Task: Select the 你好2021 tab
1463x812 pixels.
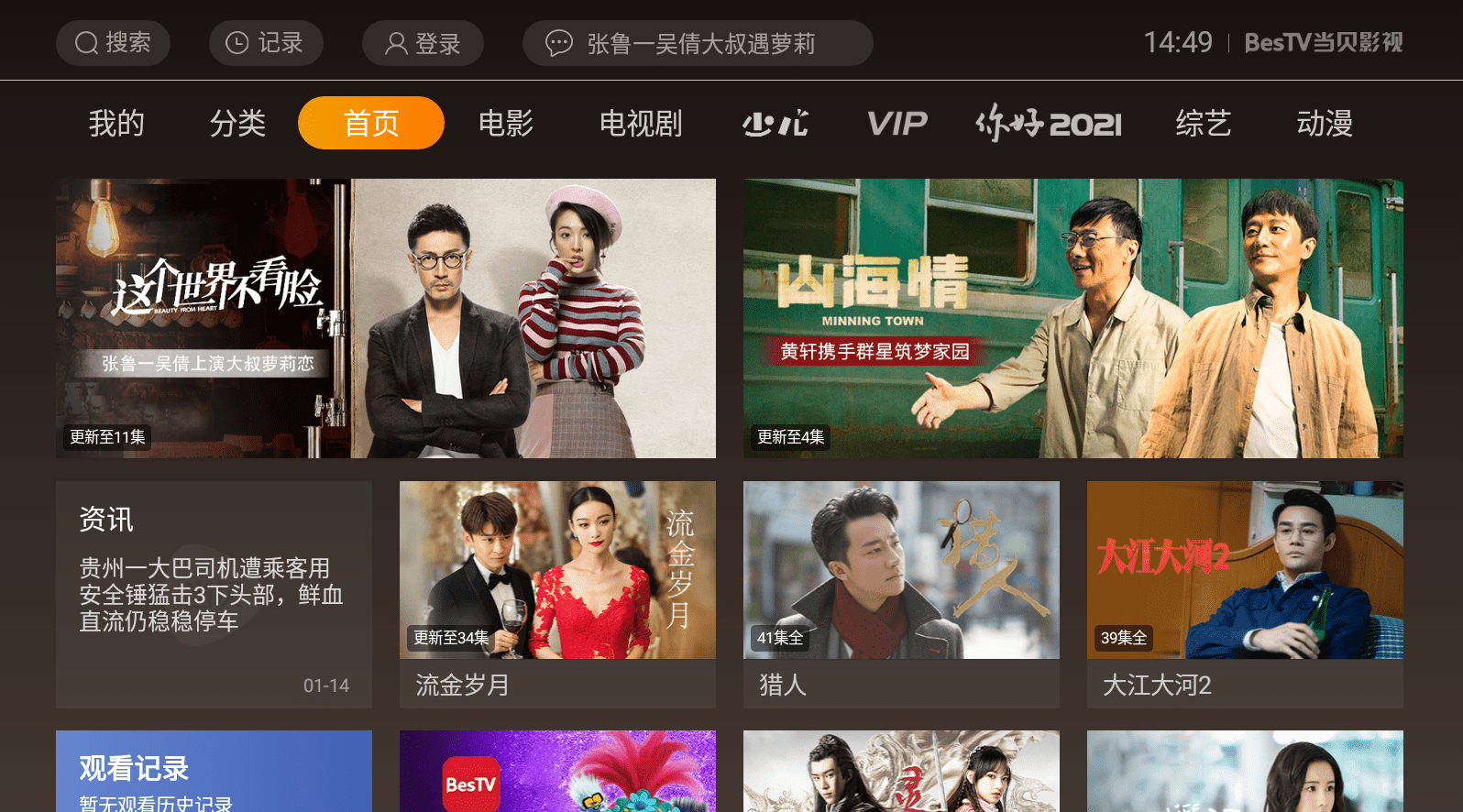Action: pyautogui.click(x=1049, y=123)
